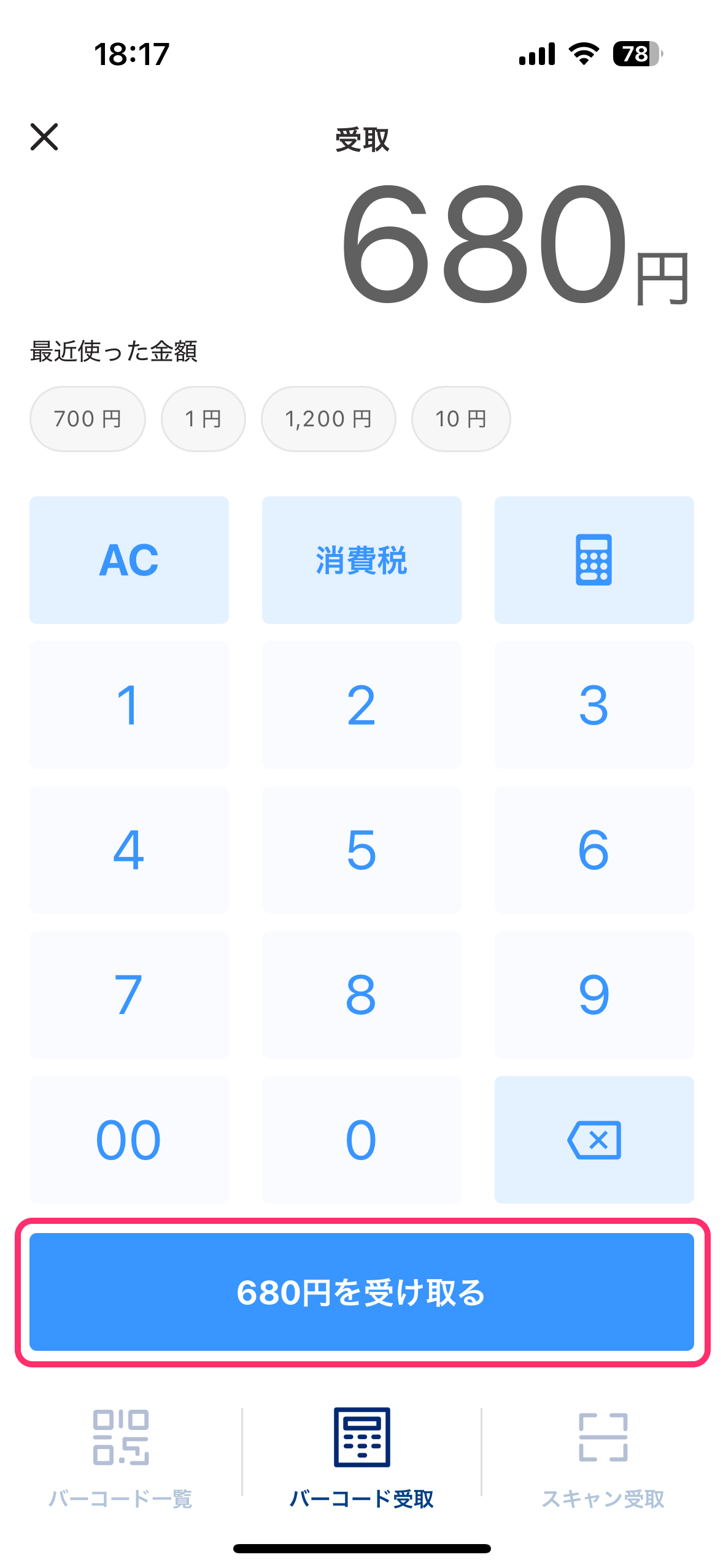
Task: Enter digit 7 on the keypad
Action: click(129, 995)
